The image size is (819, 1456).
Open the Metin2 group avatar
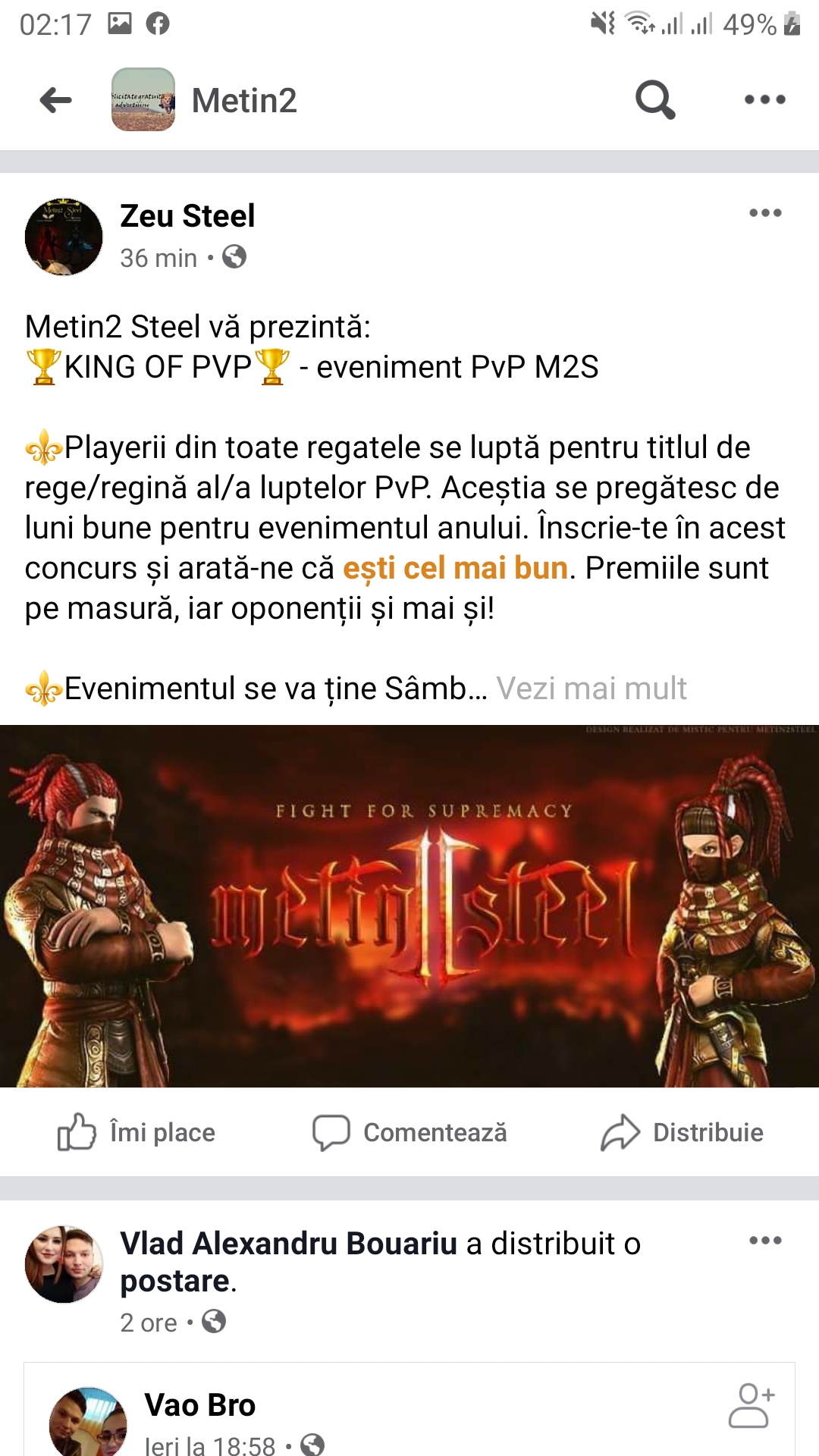(x=143, y=99)
